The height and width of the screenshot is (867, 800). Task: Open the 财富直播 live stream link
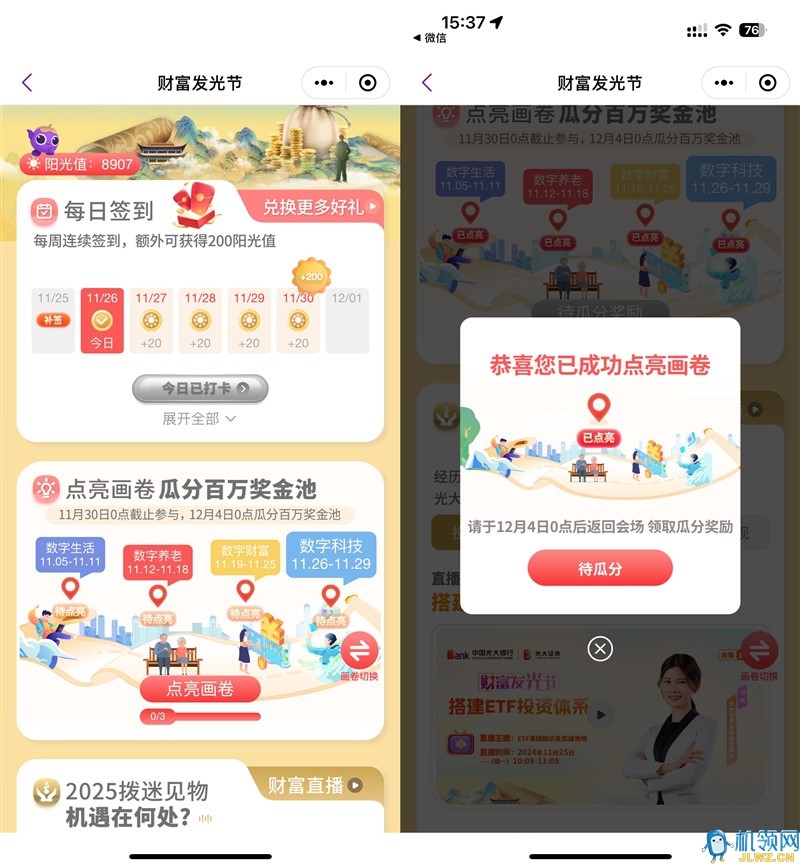point(314,786)
